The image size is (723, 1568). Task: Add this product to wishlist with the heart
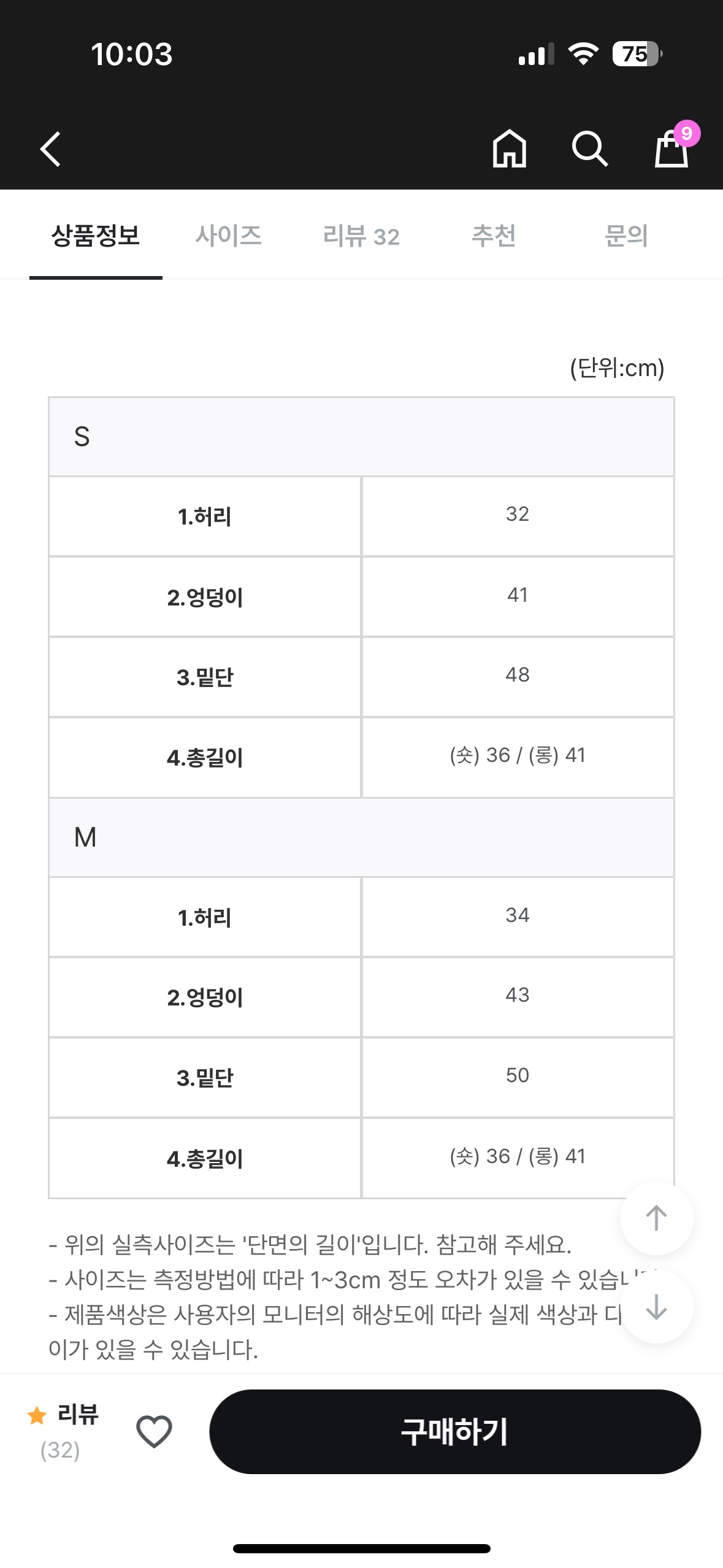(x=154, y=1431)
